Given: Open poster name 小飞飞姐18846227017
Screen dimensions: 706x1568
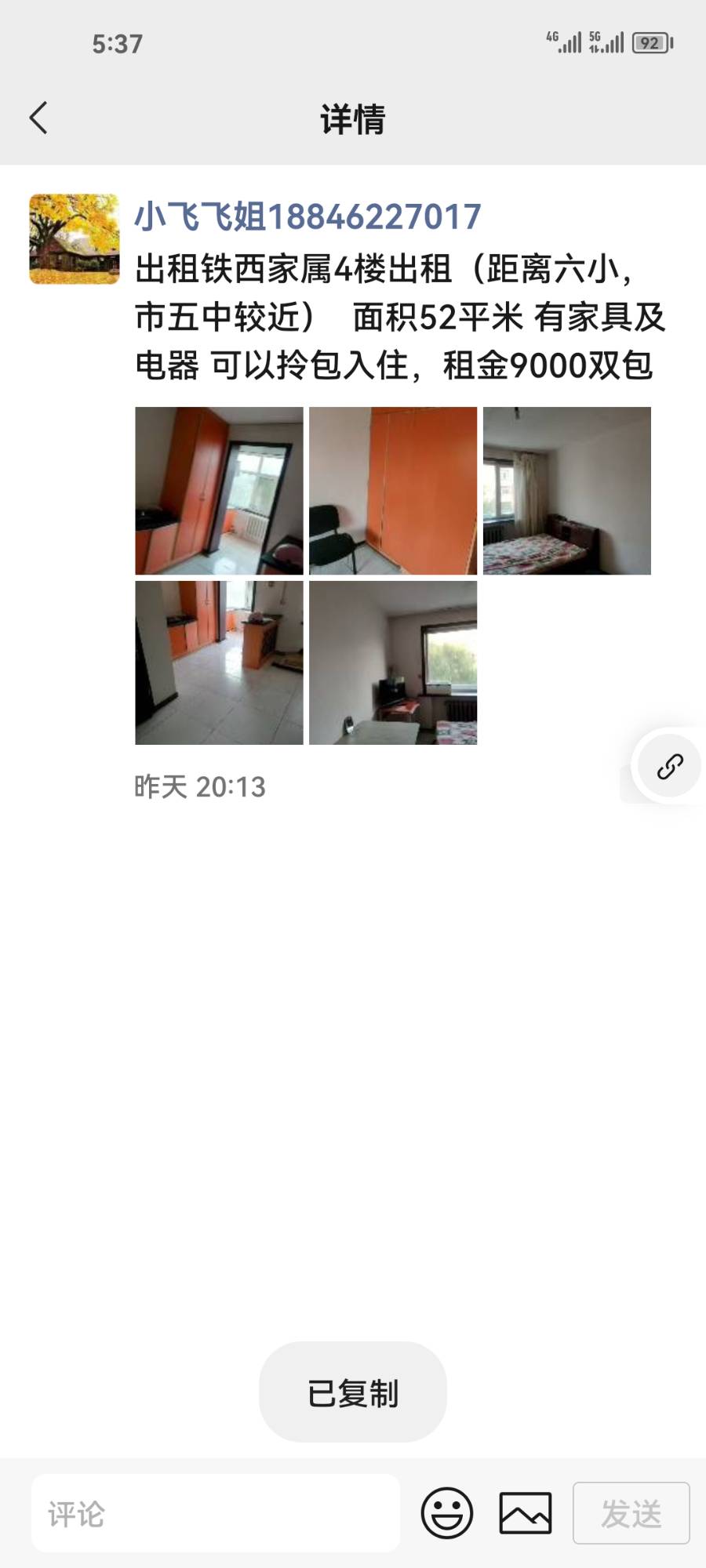Looking at the screenshot, I should [x=308, y=217].
